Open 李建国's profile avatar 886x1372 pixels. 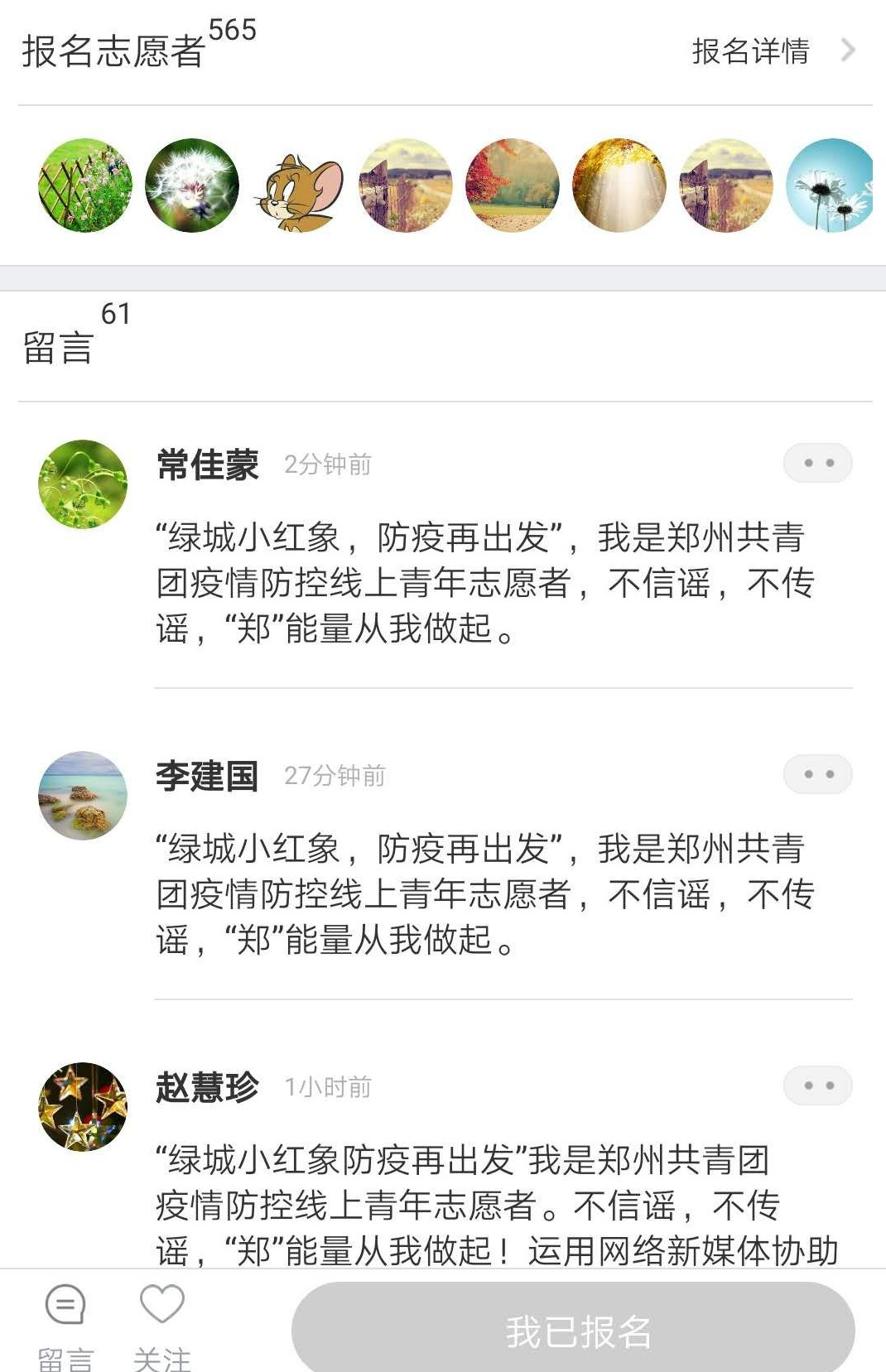tap(83, 796)
